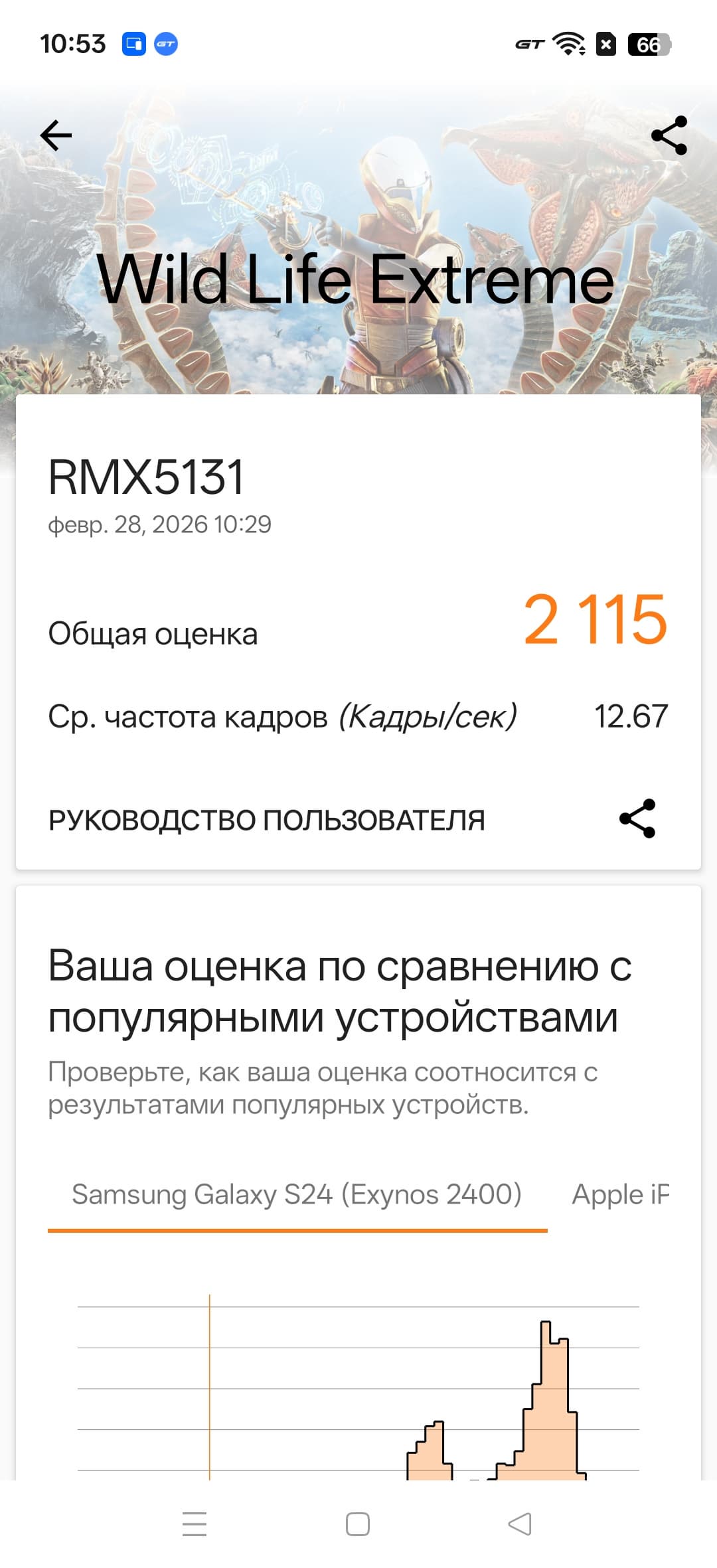Open recent apps from the navigation bar
717x1568 pixels.
(195, 1524)
